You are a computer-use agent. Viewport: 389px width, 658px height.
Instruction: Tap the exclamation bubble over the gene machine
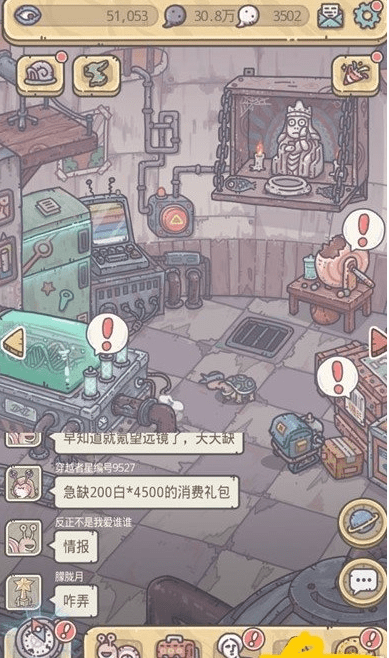pyautogui.click(x=107, y=334)
